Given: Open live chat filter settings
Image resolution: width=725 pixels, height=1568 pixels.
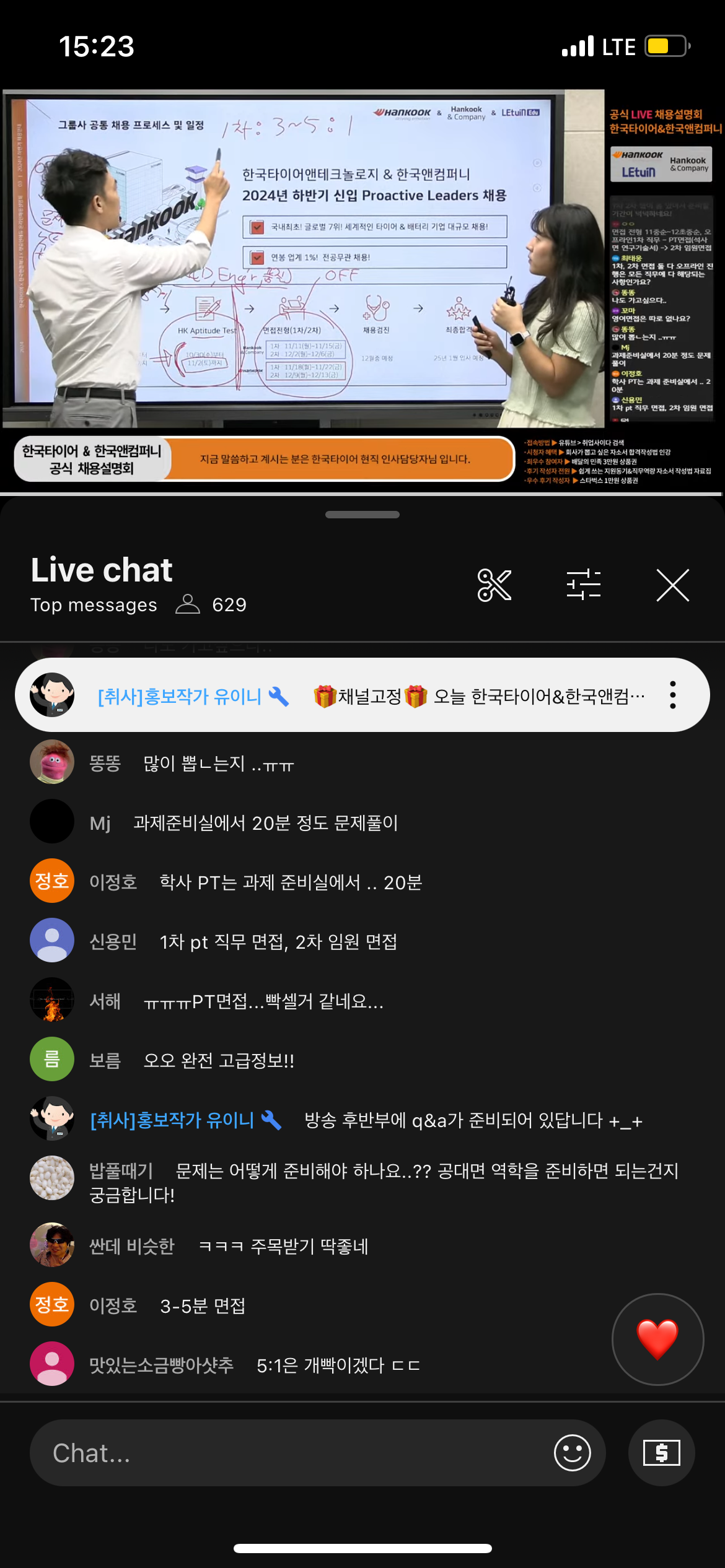Looking at the screenshot, I should pyautogui.click(x=583, y=585).
